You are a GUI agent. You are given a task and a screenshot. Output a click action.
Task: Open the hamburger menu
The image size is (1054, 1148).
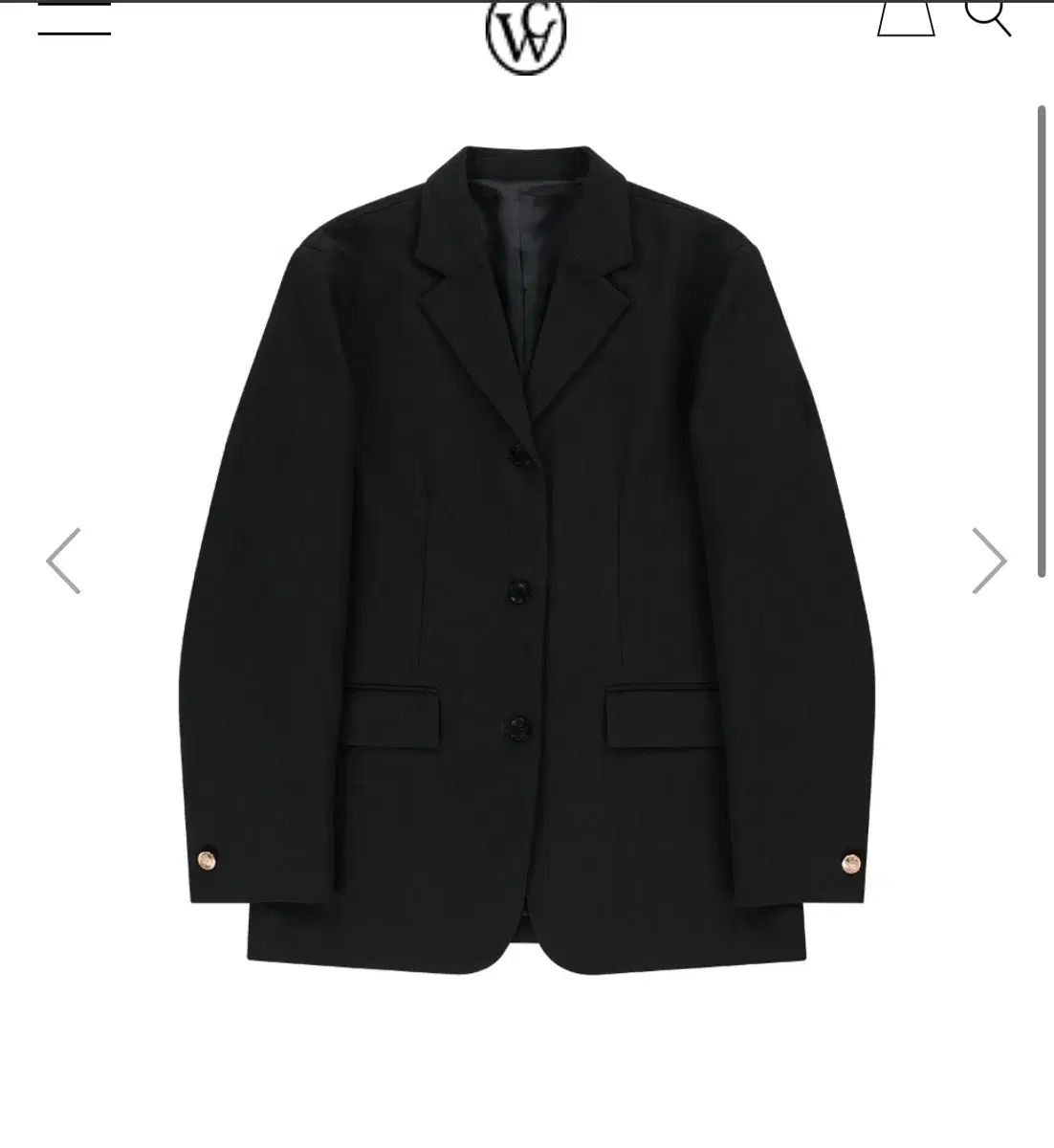pos(74,19)
